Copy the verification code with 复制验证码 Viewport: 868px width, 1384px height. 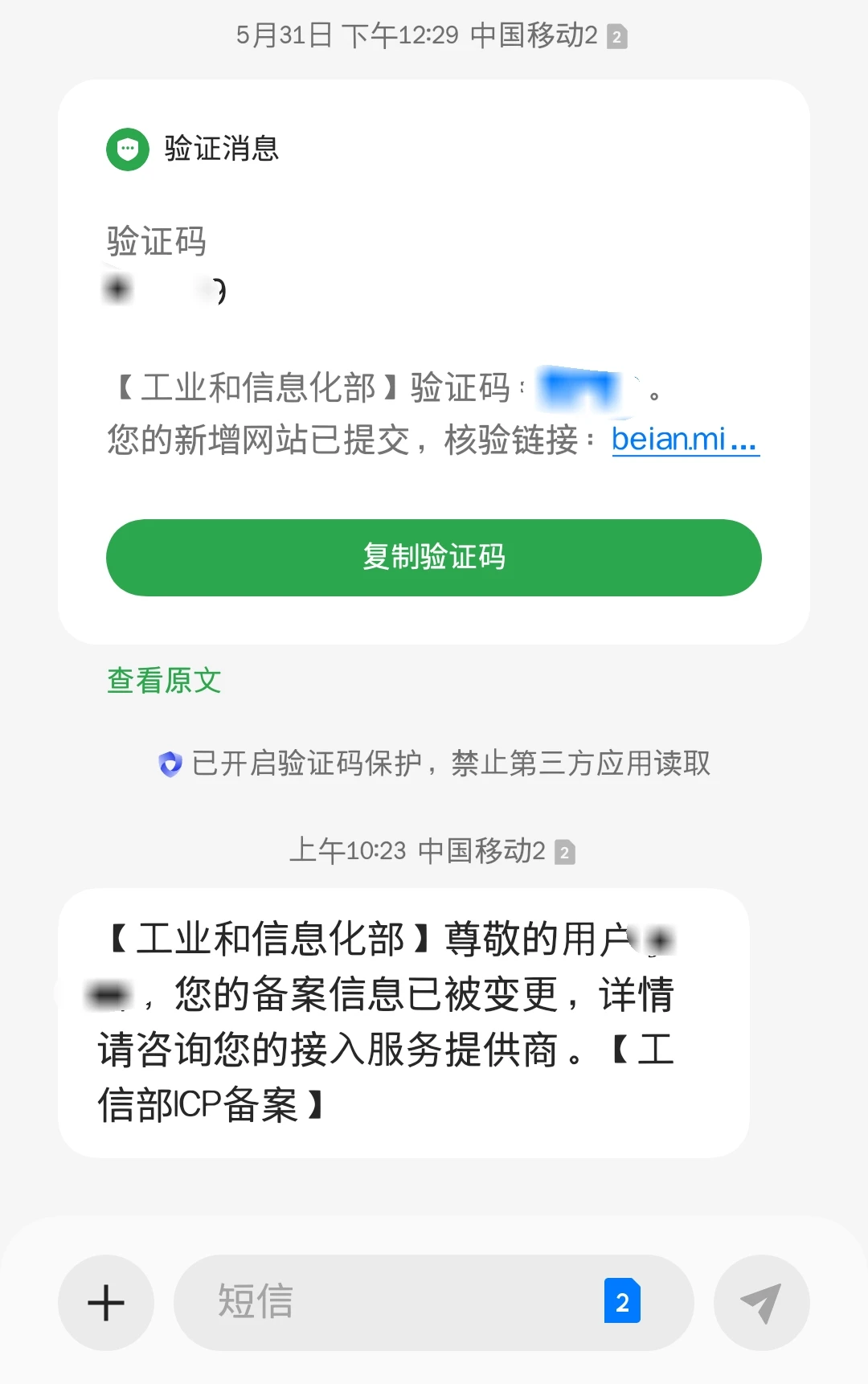pyautogui.click(x=433, y=557)
